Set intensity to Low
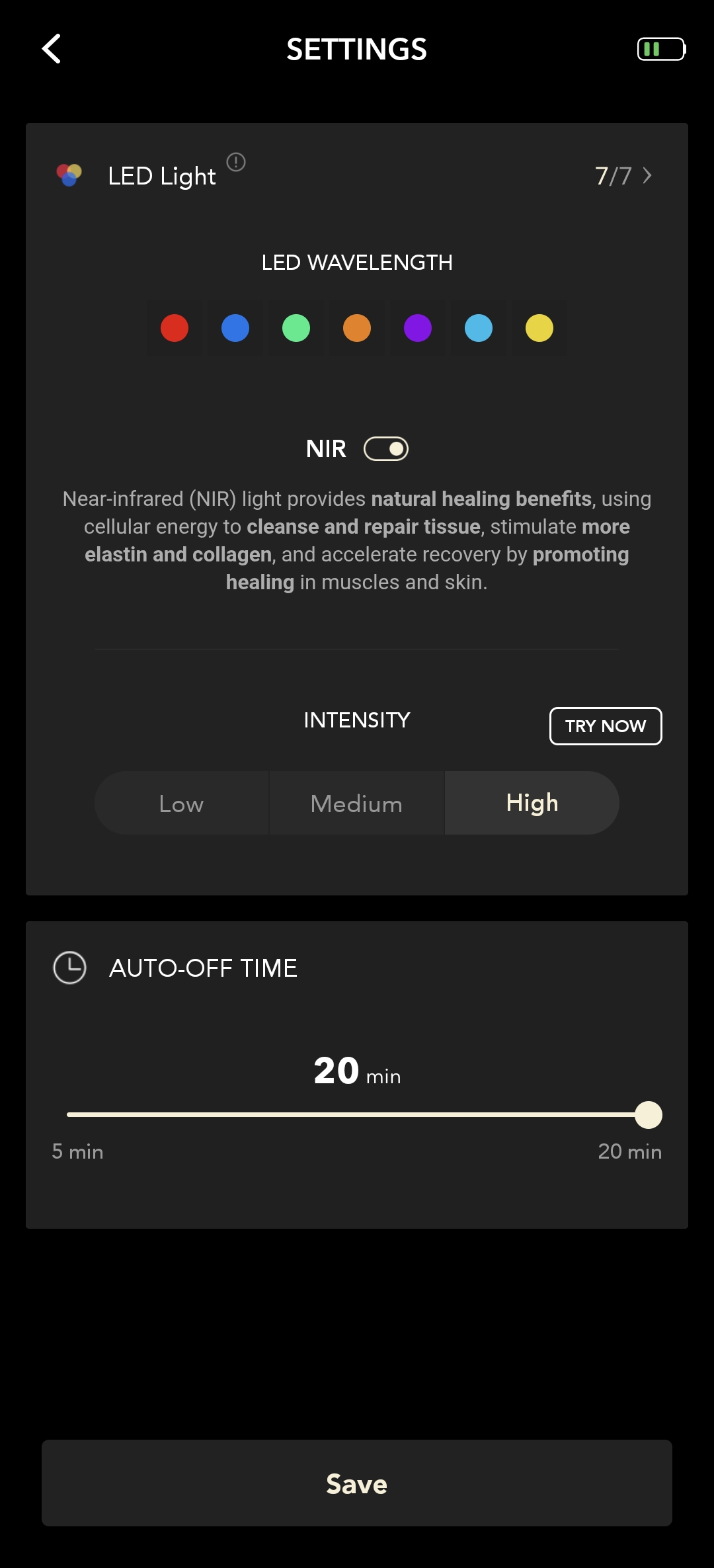The width and height of the screenshot is (714, 1568). [182, 803]
